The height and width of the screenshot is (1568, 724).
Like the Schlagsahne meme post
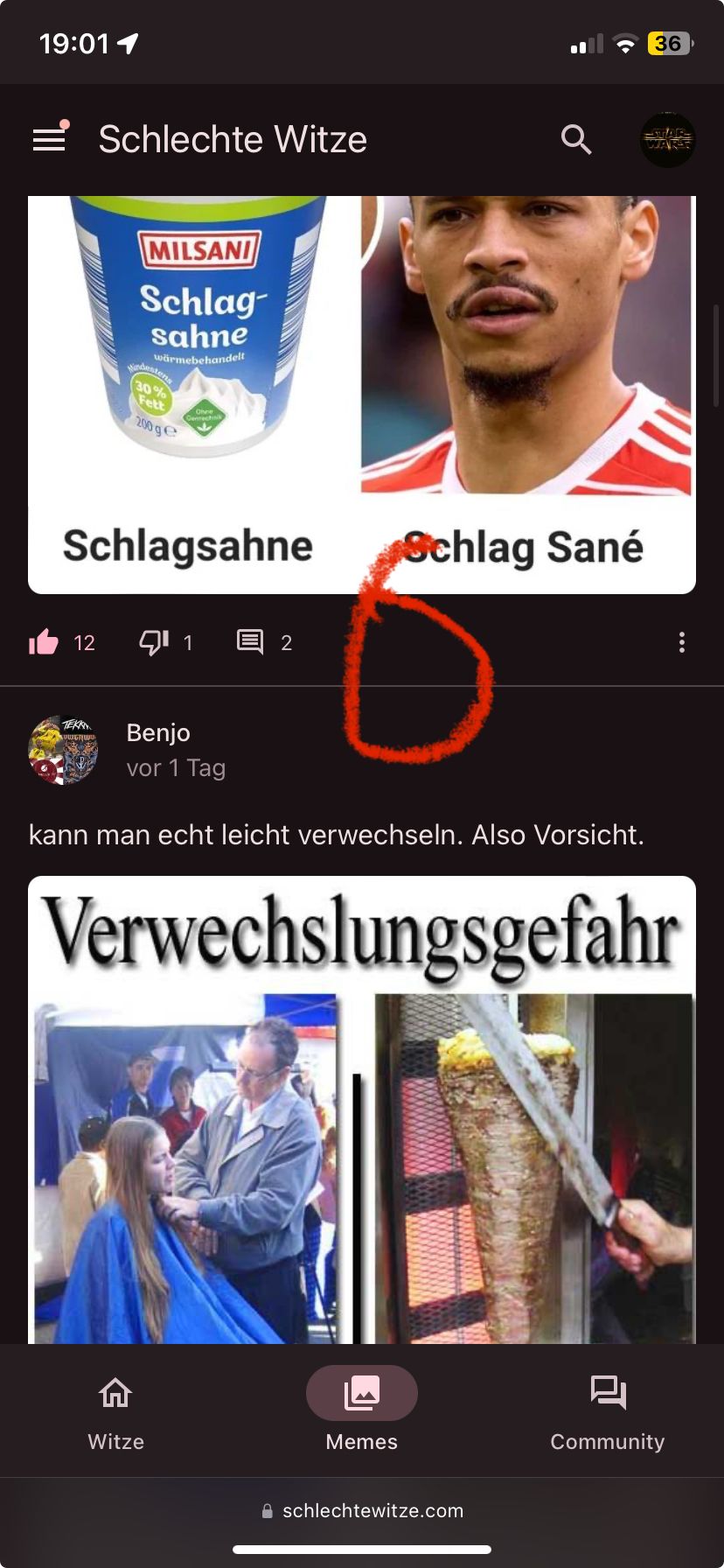(x=44, y=643)
